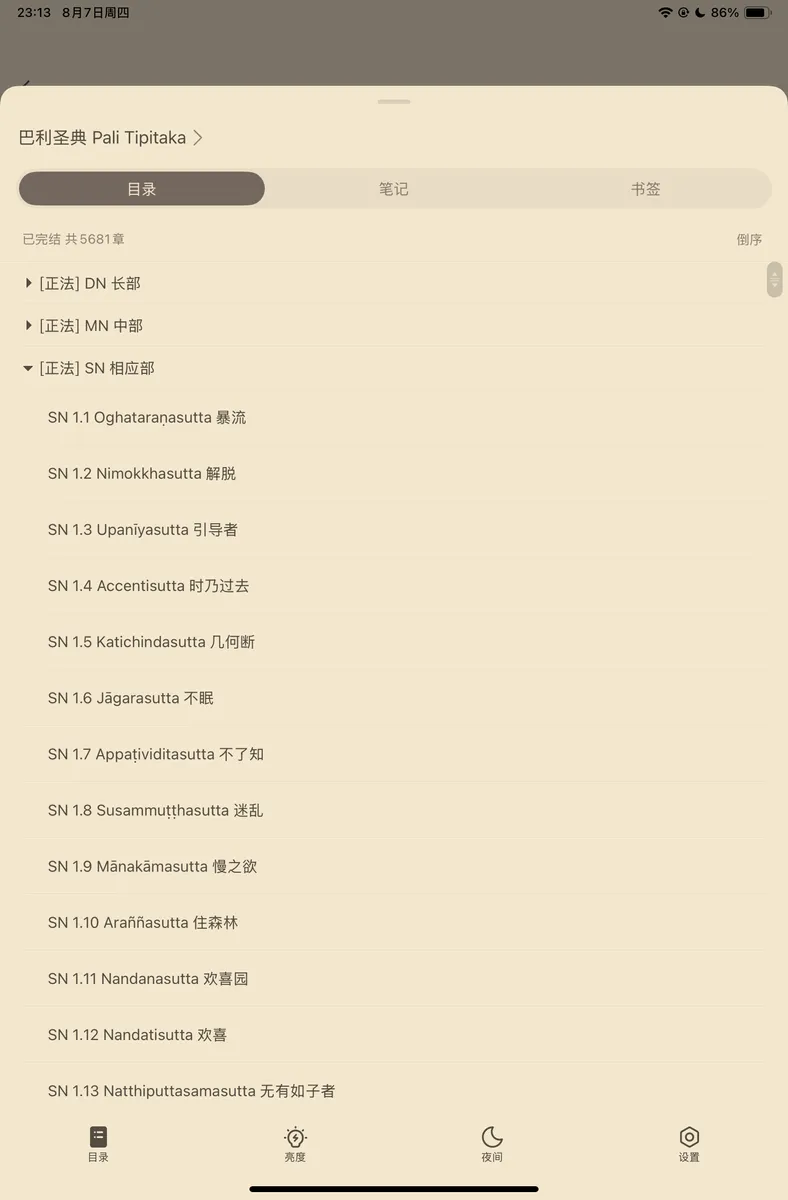The image size is (788, 1200).
Task: Switch to the 书签 bookmarks tab
Action: 645,189
